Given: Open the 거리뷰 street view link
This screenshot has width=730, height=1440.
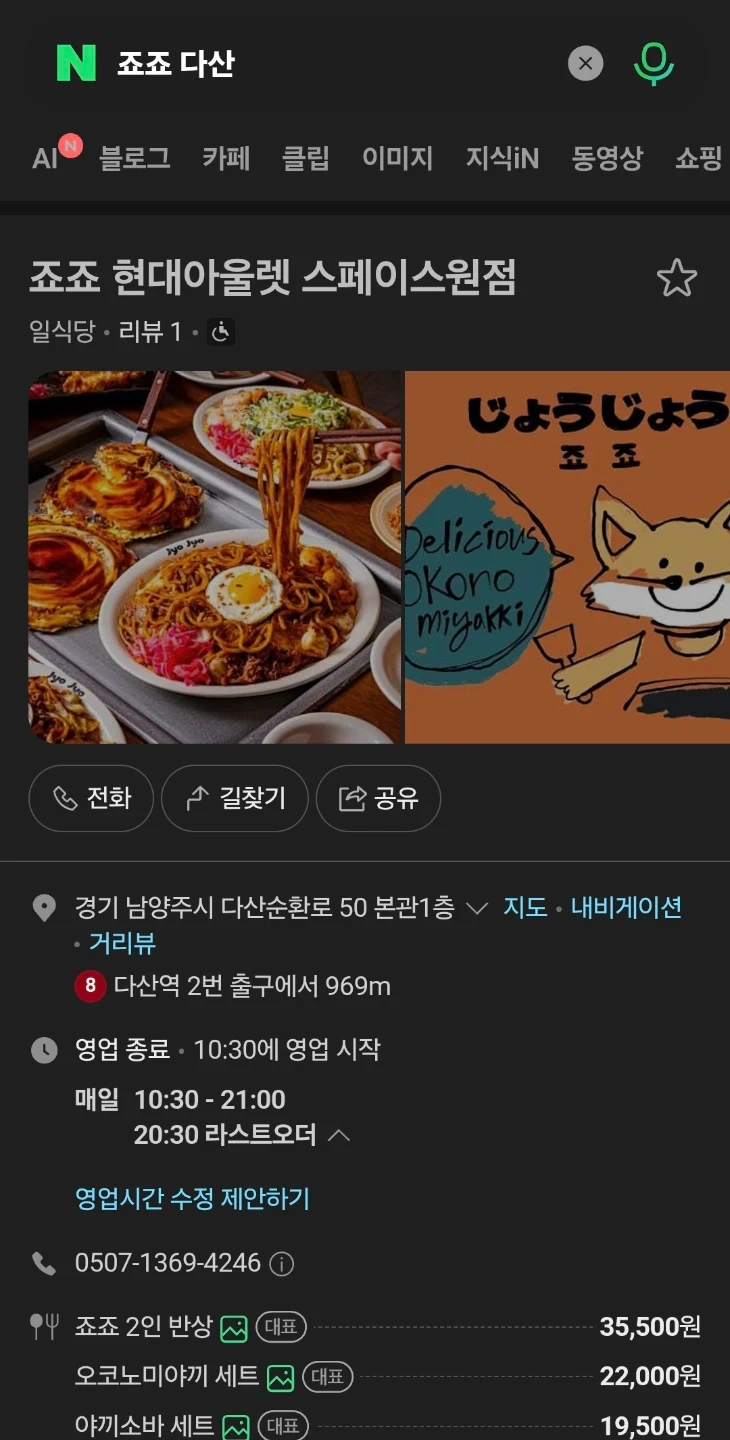Looking at the screenshot, I should coord(122,943).
